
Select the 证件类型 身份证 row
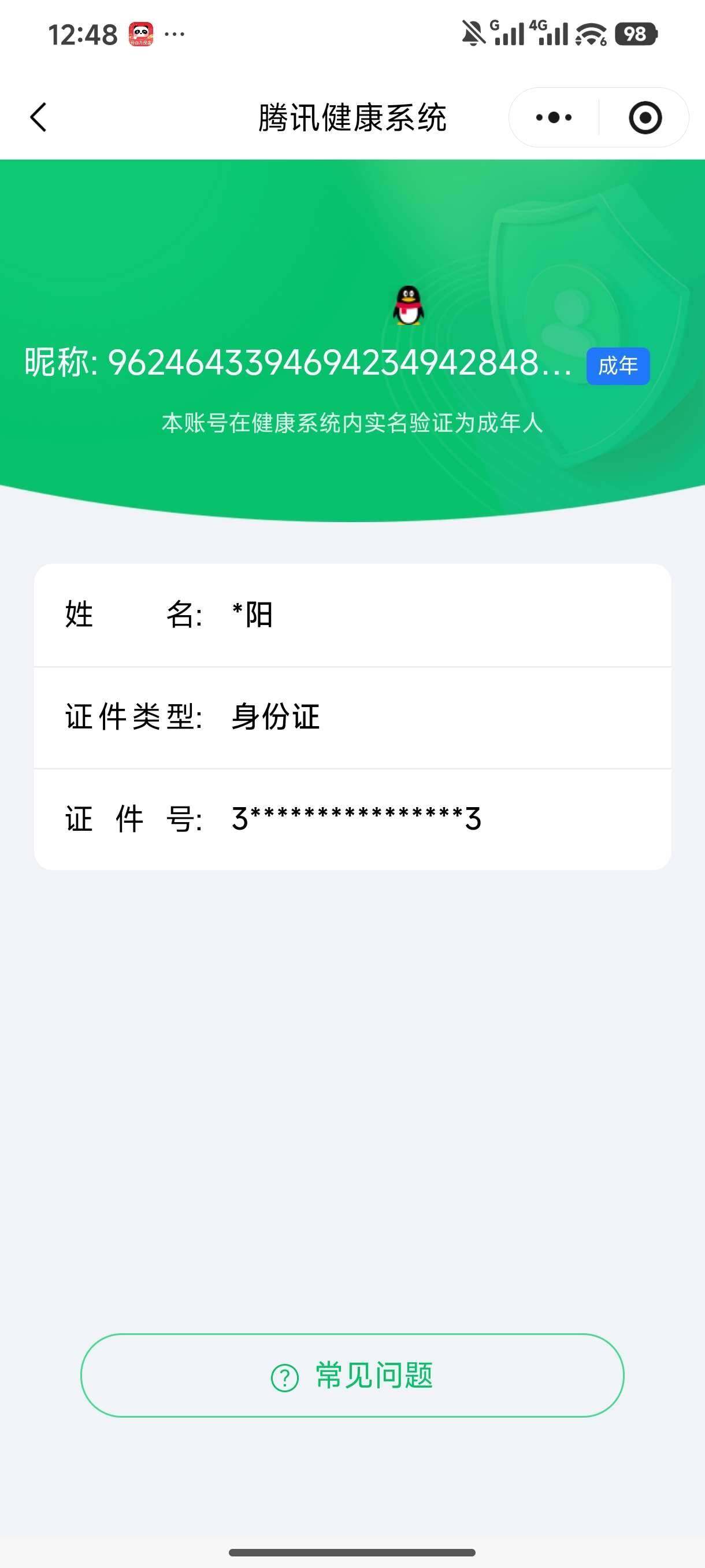(x=352, y=717)
